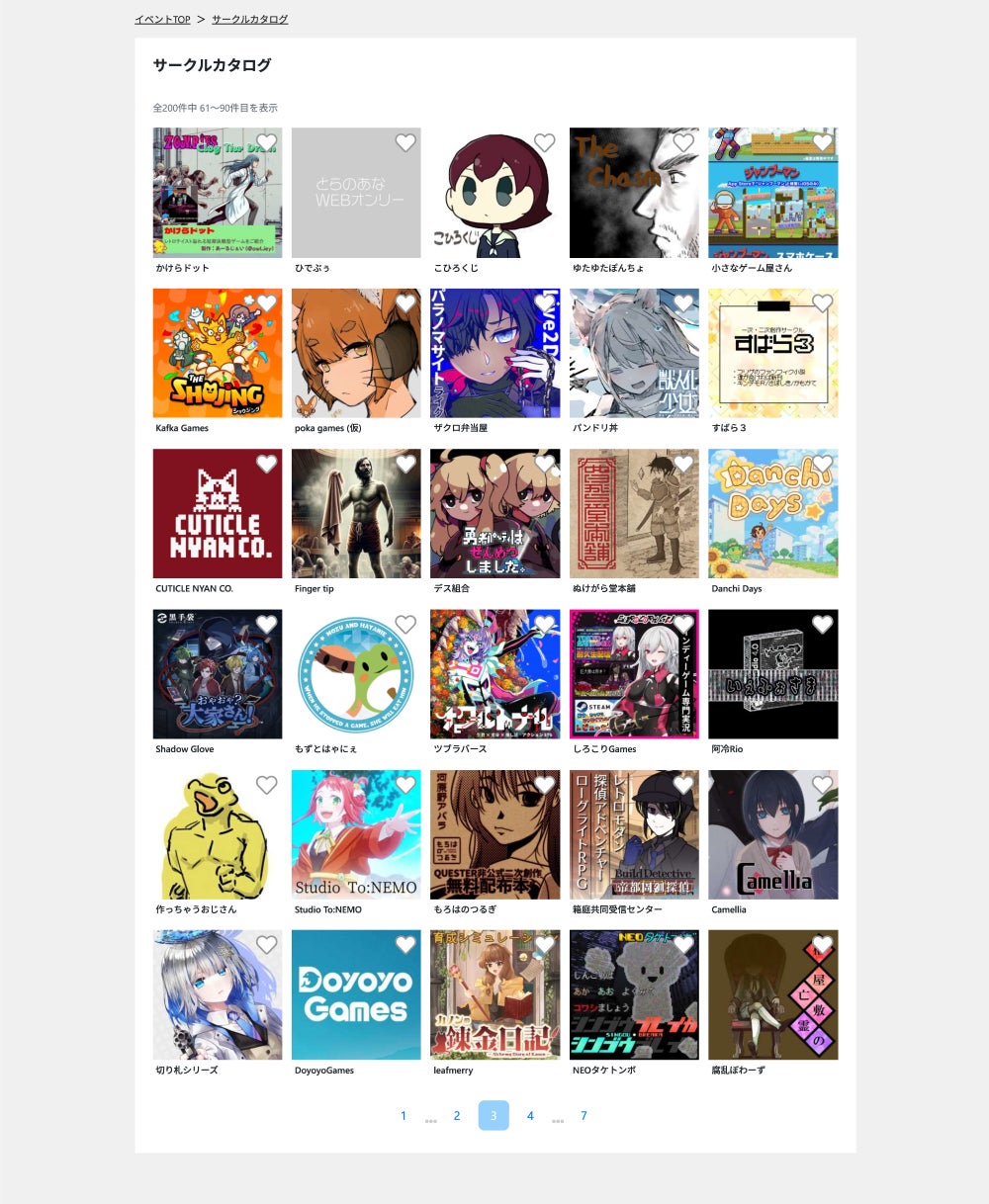
Task: Favorite the ひでぶぅ circle with its heart icon
Action: coord(405,142)
